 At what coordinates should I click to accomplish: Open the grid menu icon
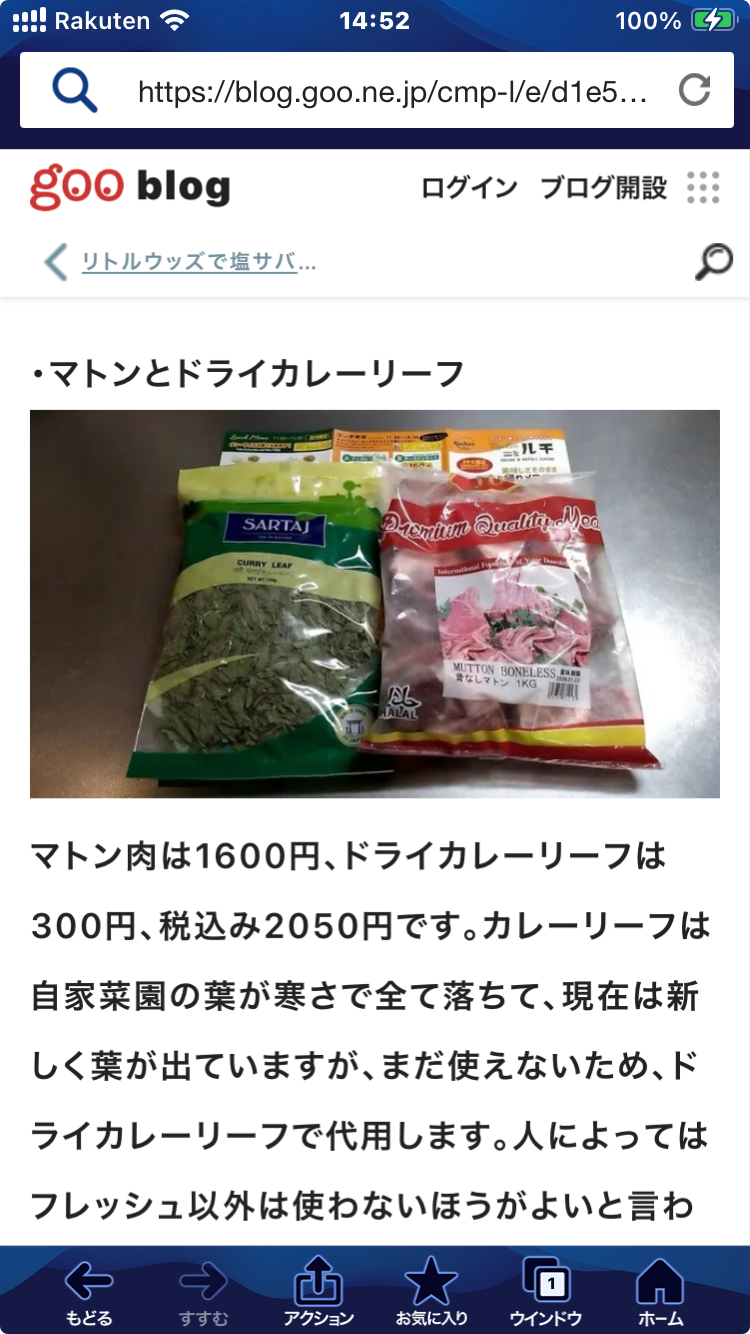(703, 187)
